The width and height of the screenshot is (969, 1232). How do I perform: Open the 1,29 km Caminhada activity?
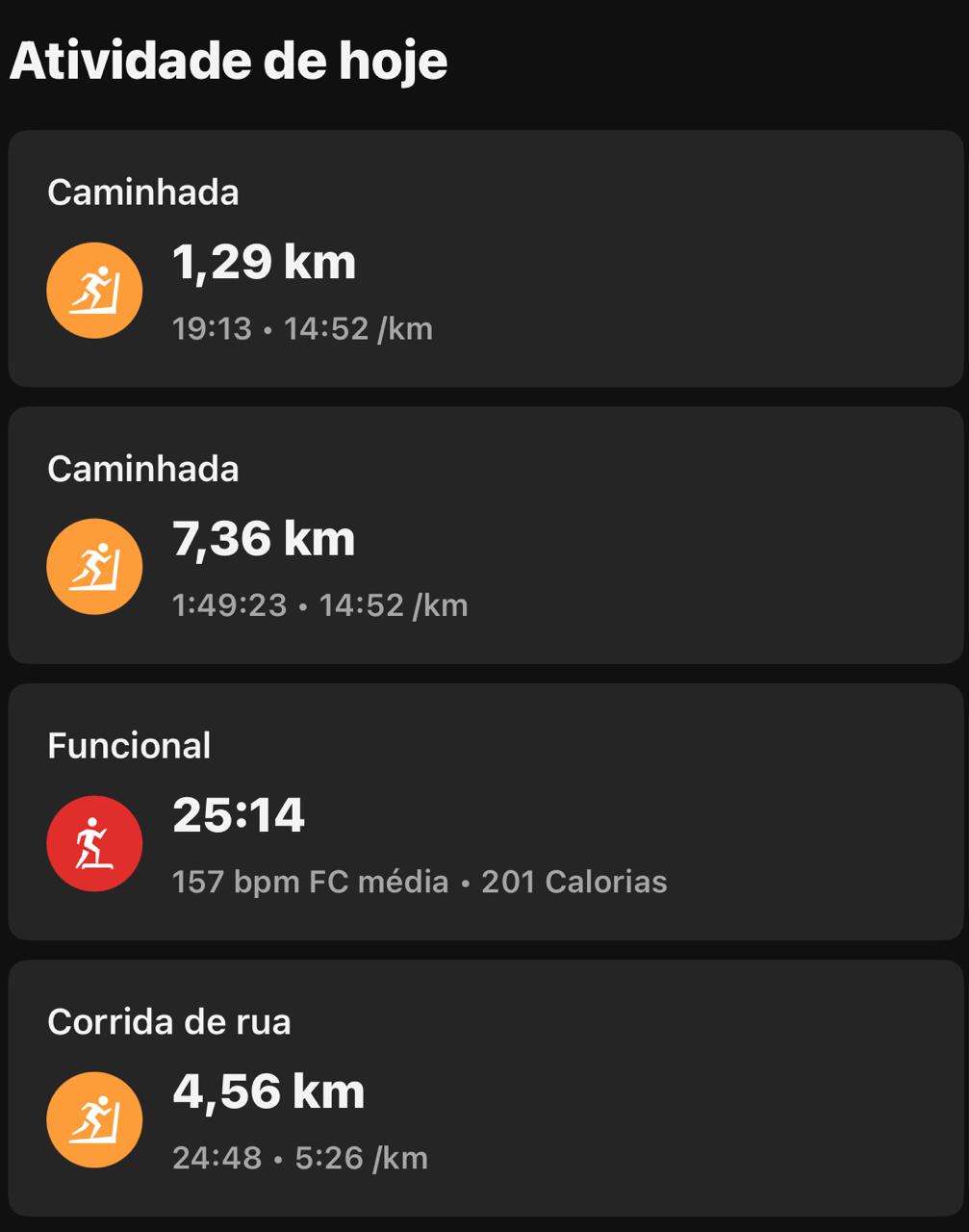click(x=485, y=259)
